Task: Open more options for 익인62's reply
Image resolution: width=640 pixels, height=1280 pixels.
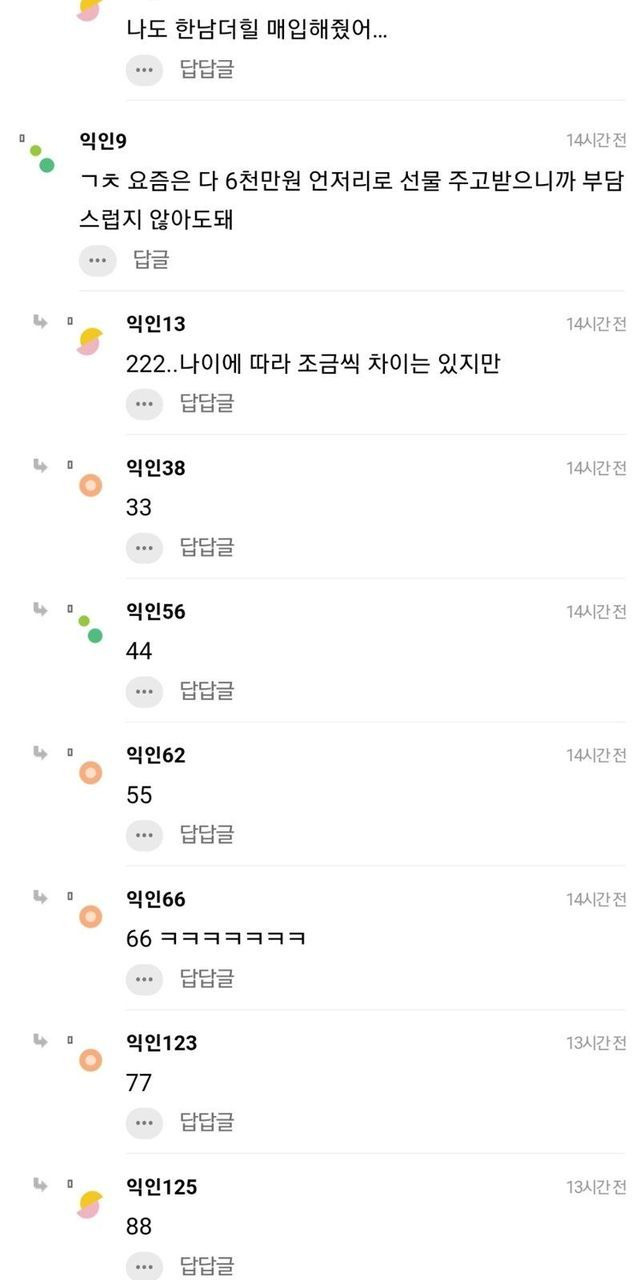Action: [144, 834]
